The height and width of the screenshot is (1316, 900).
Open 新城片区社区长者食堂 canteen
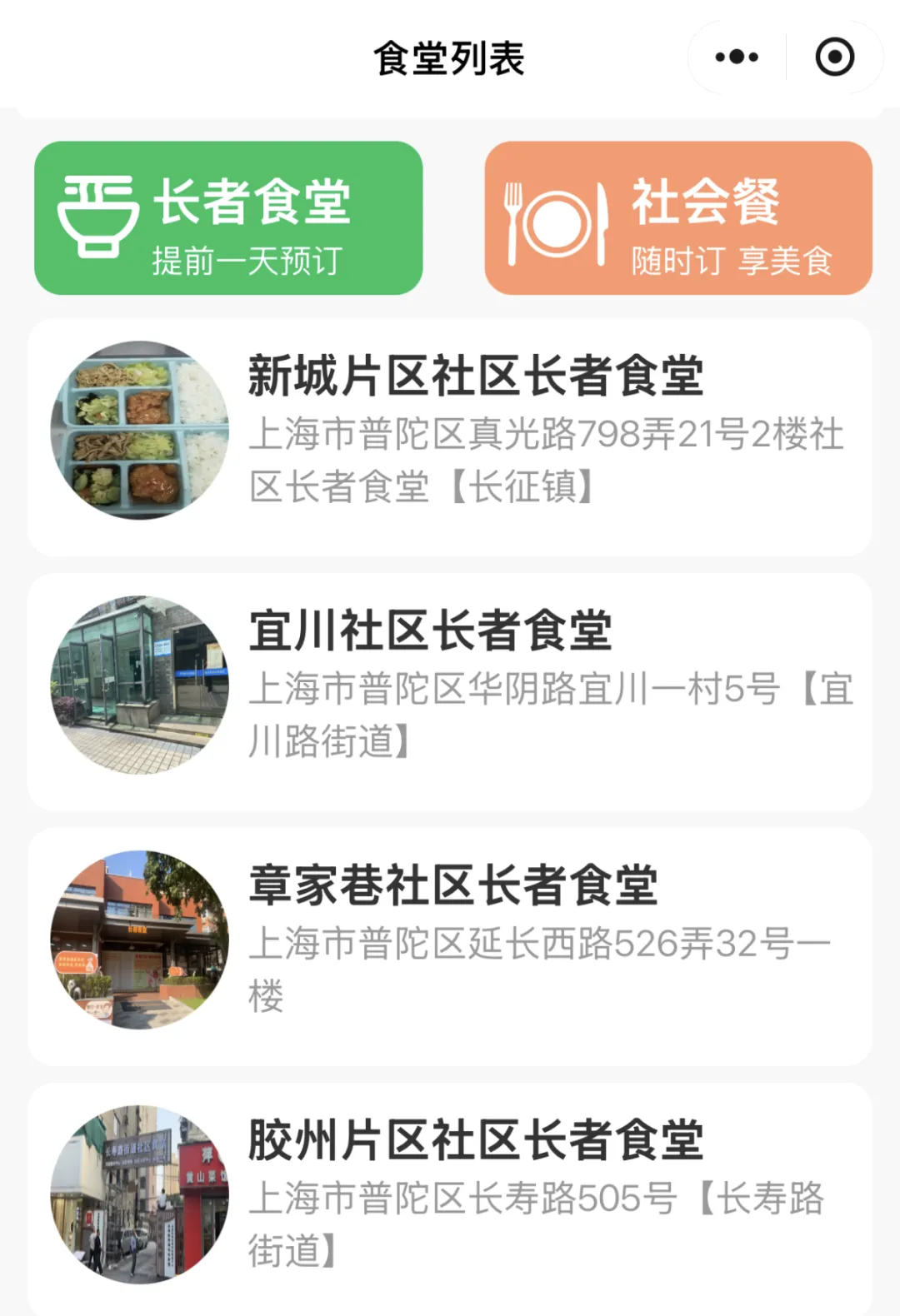pos(450,436)
